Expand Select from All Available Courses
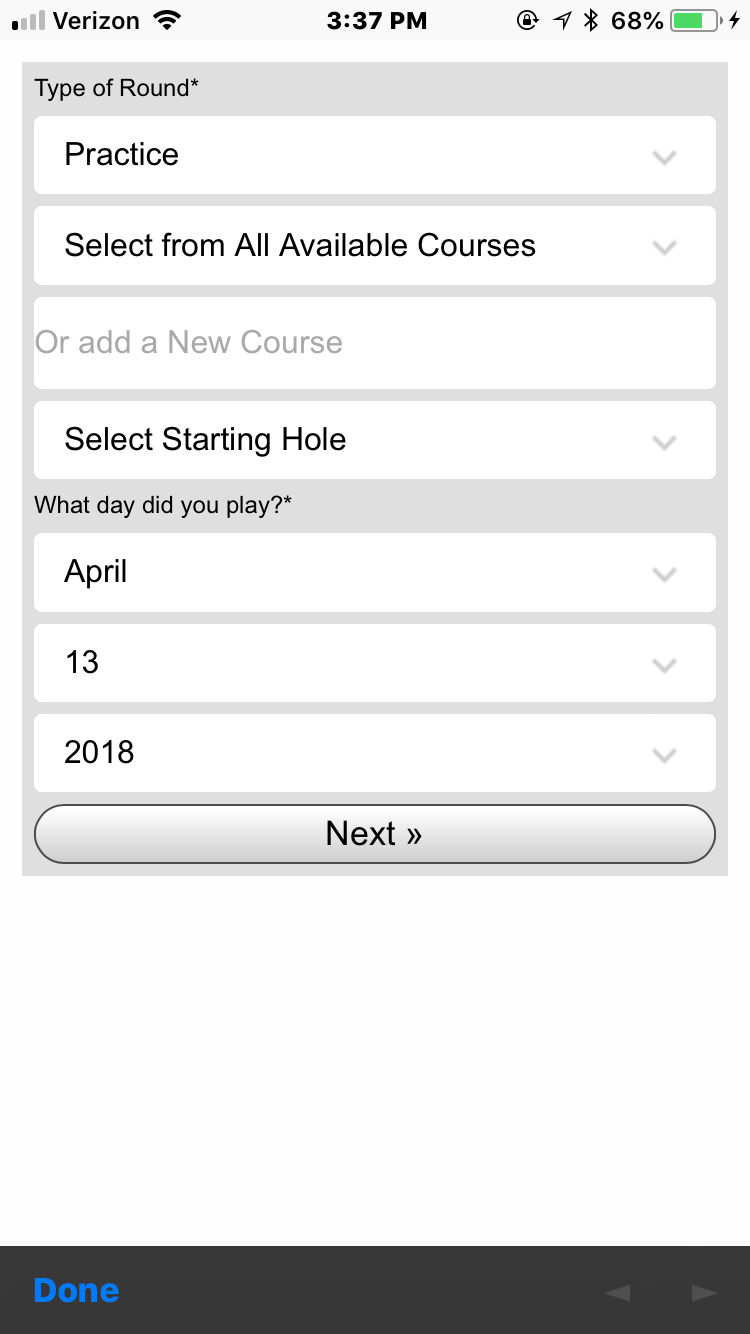The width and height of the screenshot is (750, 1334). click(x=375, y=246)
